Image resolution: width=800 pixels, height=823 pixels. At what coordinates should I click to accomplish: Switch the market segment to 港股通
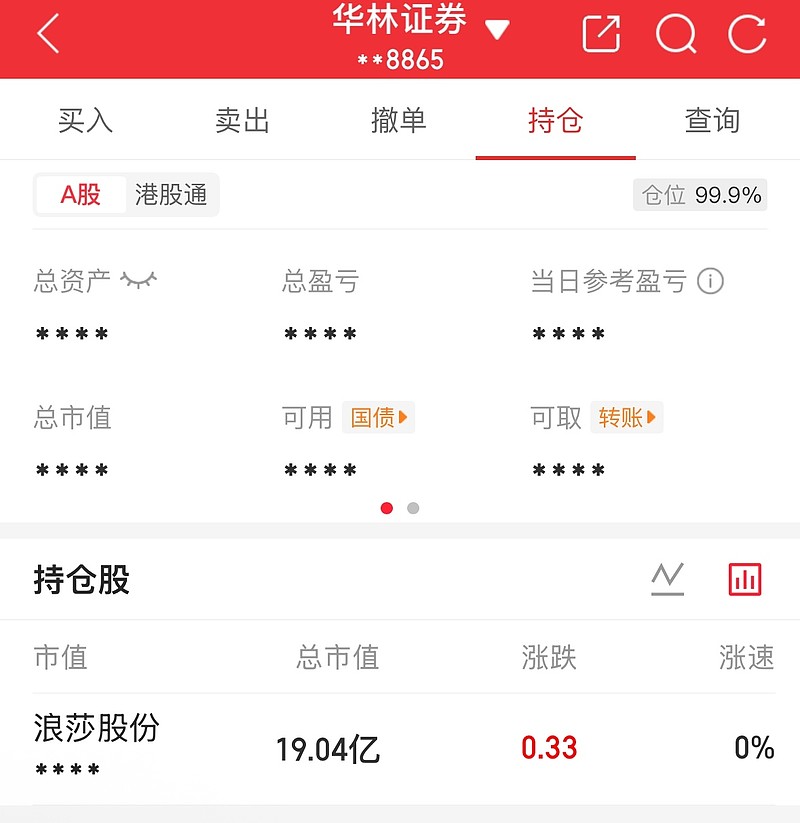[171, 194]
